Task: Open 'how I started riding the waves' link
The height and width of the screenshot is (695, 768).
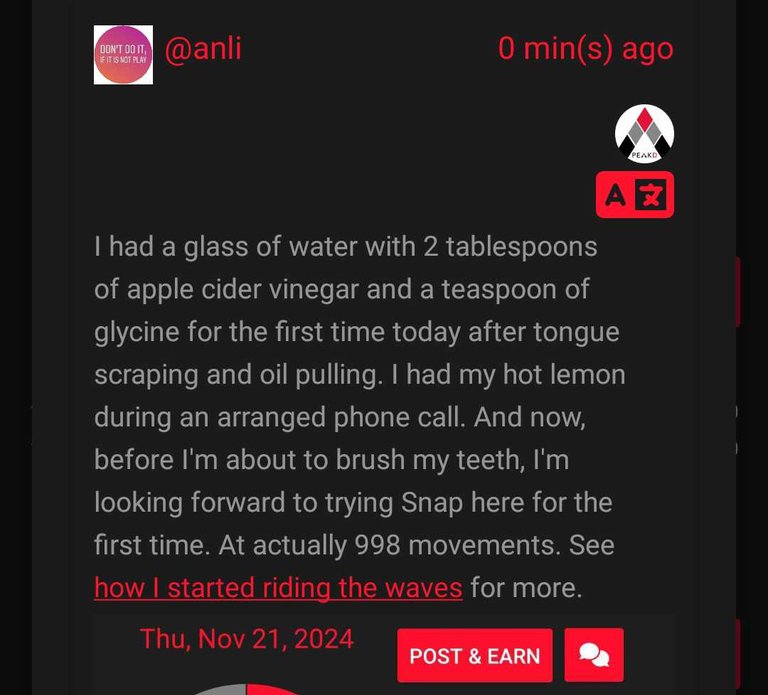Action: 278,587
